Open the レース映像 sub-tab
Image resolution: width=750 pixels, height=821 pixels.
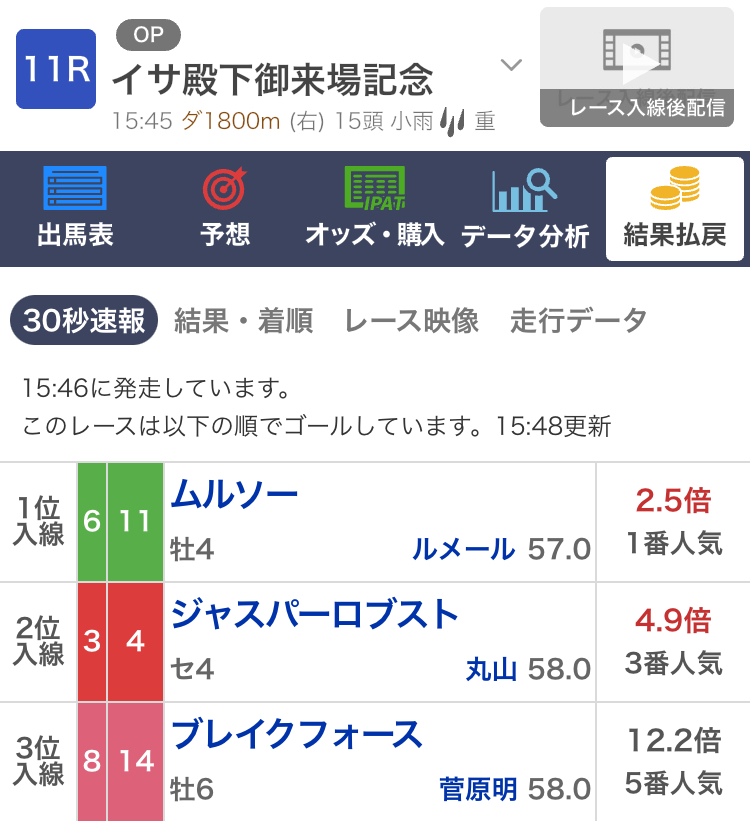[x=411, y=321]
